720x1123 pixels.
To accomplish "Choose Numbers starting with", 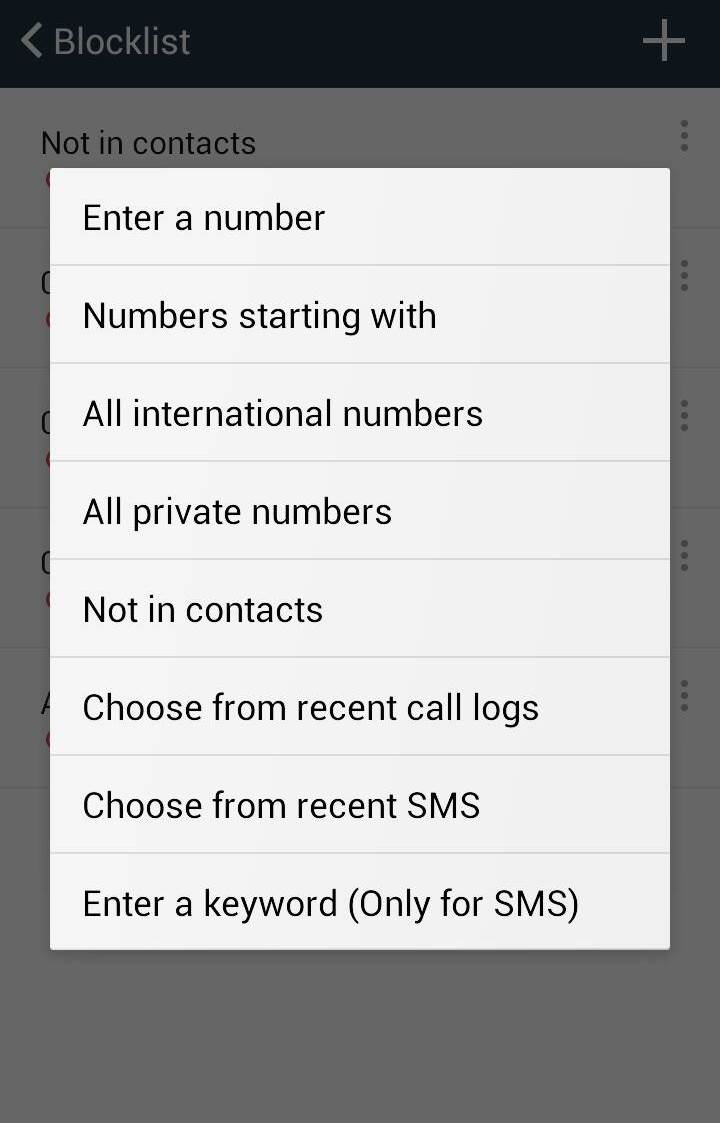I will tap(360, 315).
